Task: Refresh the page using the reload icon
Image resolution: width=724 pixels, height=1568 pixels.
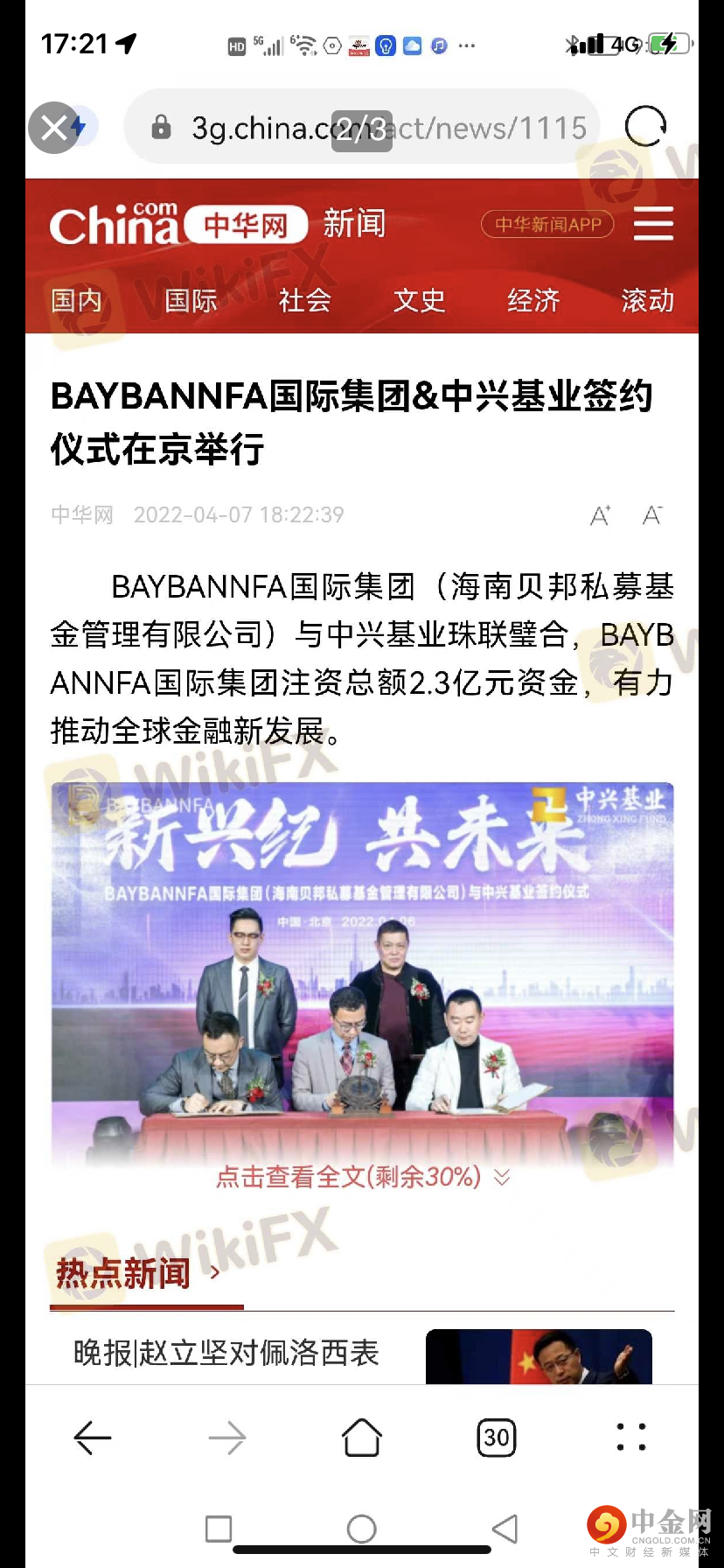Action: point(645,127)
